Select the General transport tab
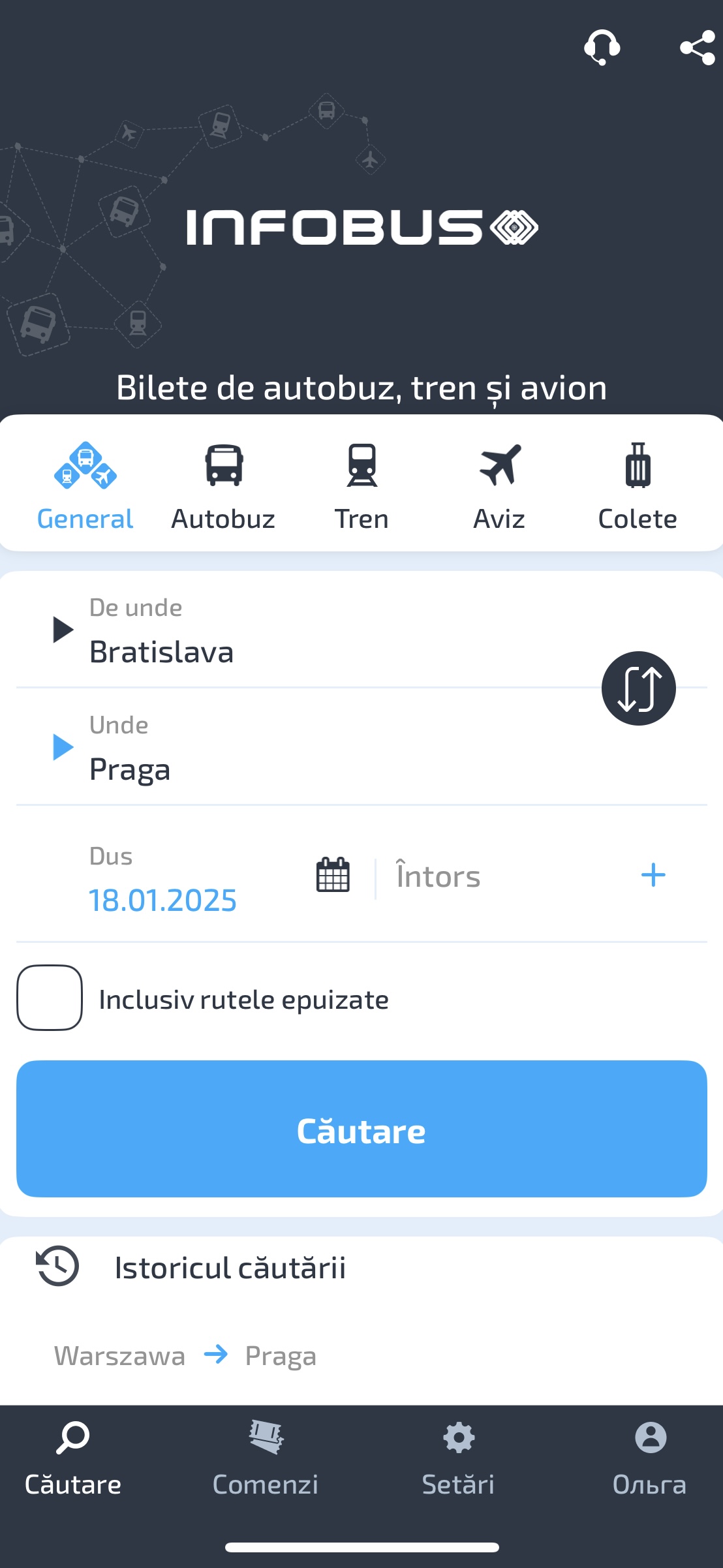Screen dimensions: 723x1568 (85, 487)
